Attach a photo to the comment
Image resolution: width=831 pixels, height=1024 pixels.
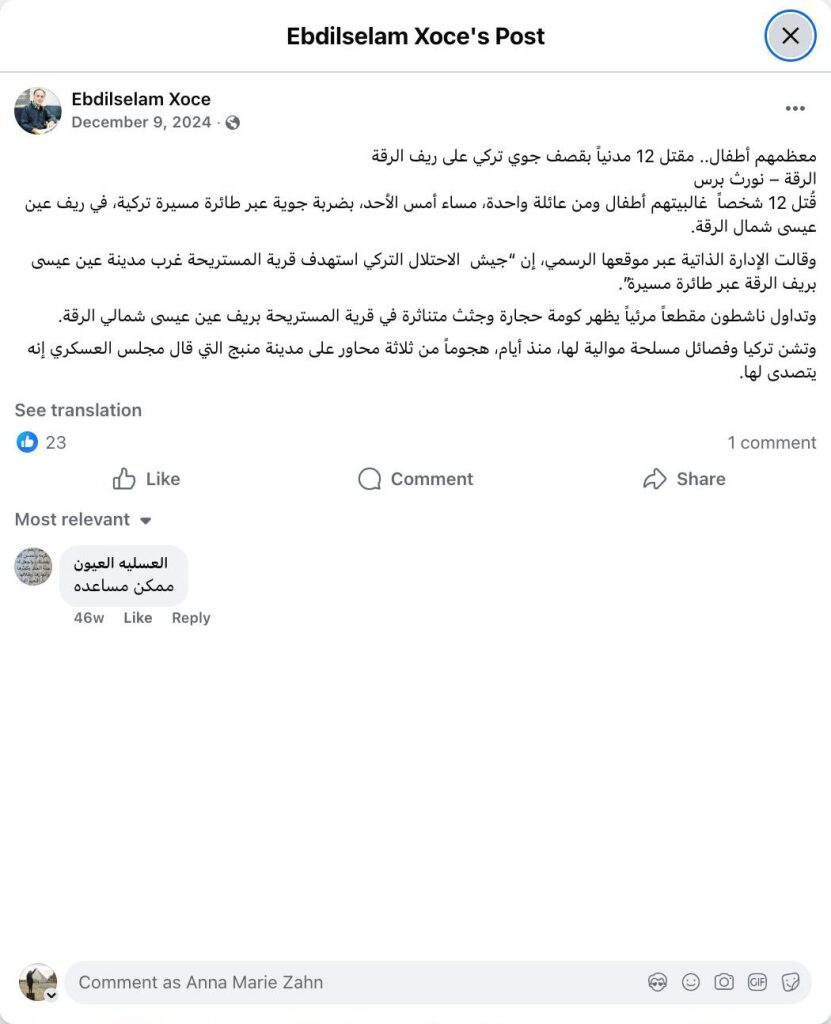pyautogui.click(x=724, y=982)
